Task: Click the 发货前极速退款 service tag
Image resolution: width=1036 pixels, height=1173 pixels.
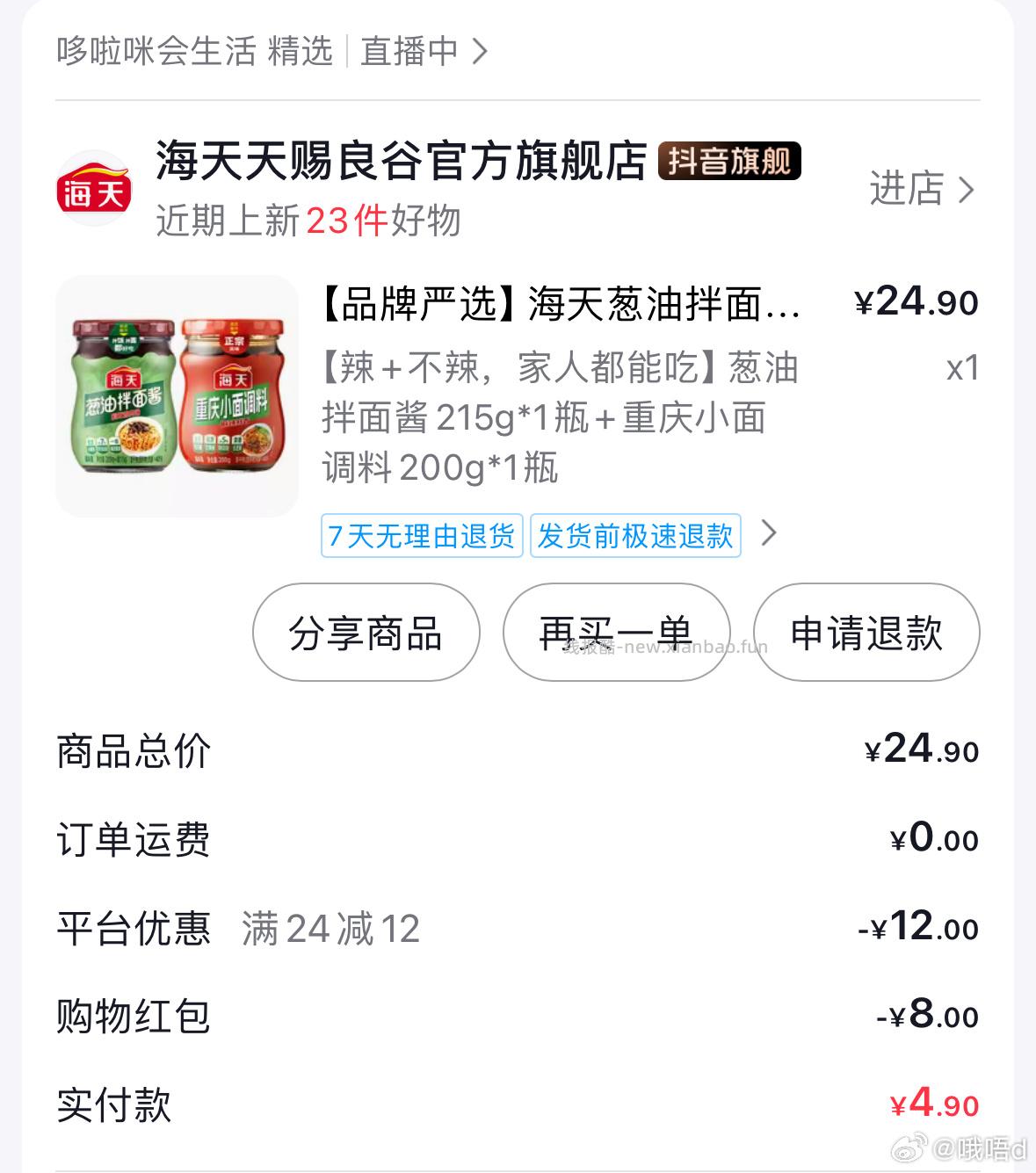Action: [x=635, y=535]
